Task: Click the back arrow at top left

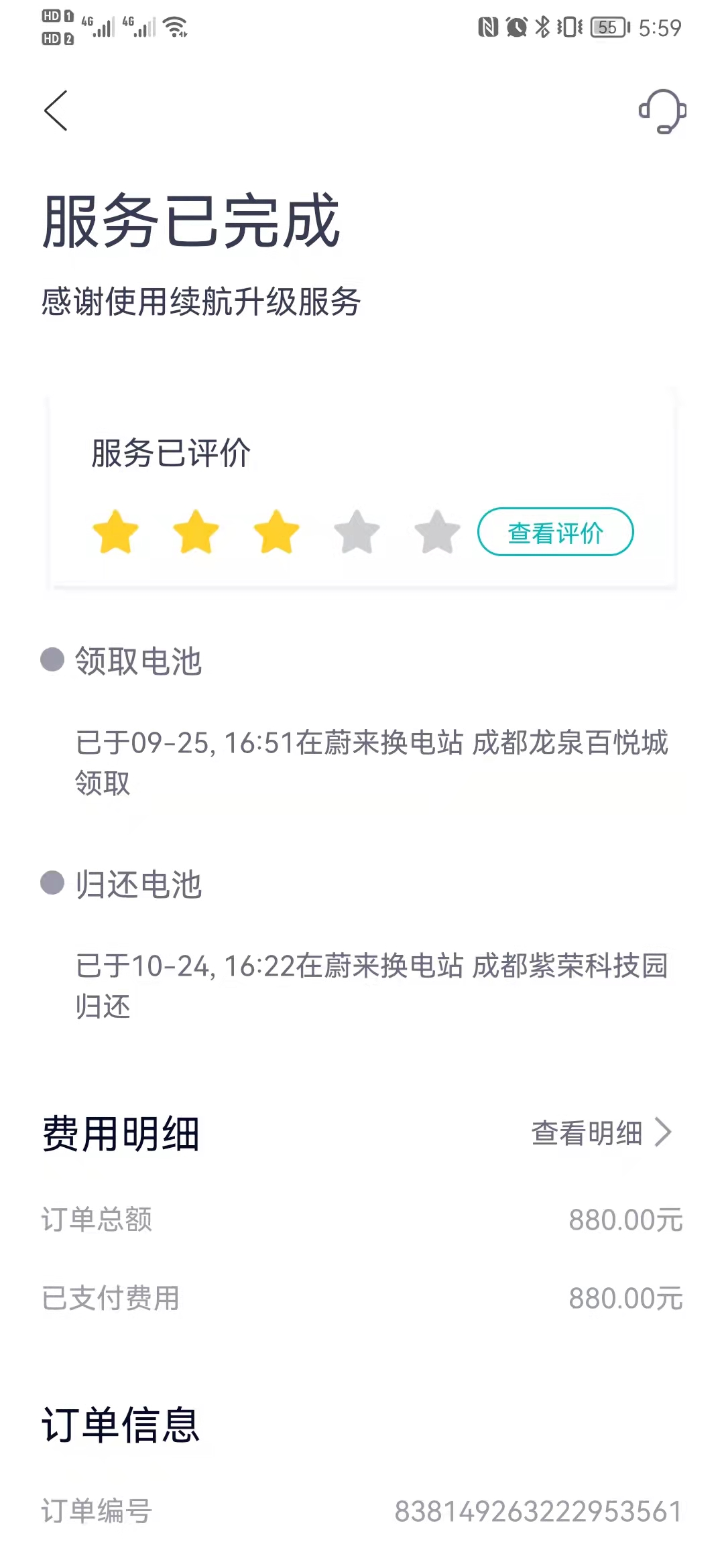Action: tap(56, 111)
